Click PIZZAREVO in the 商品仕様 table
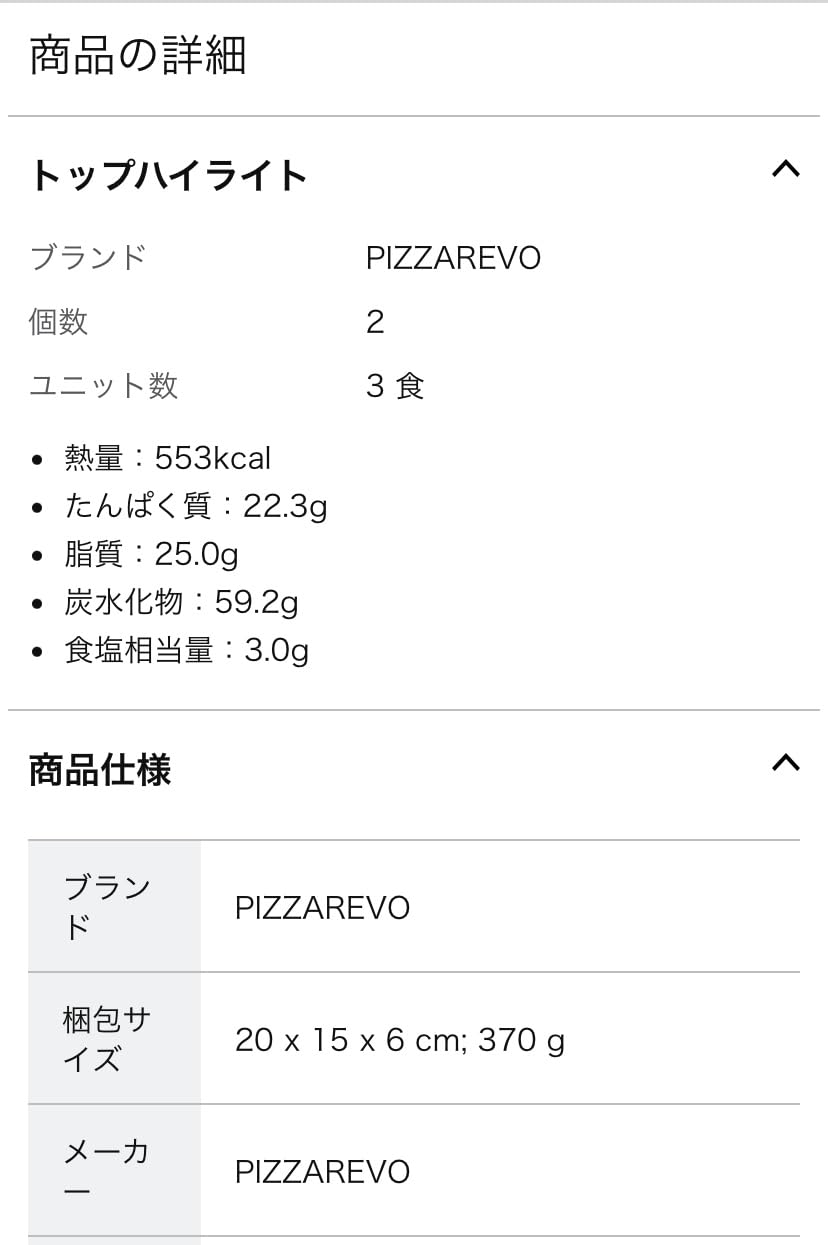Image resolution: width=828 pixels, height=1245 pixels. coord(321,907)
